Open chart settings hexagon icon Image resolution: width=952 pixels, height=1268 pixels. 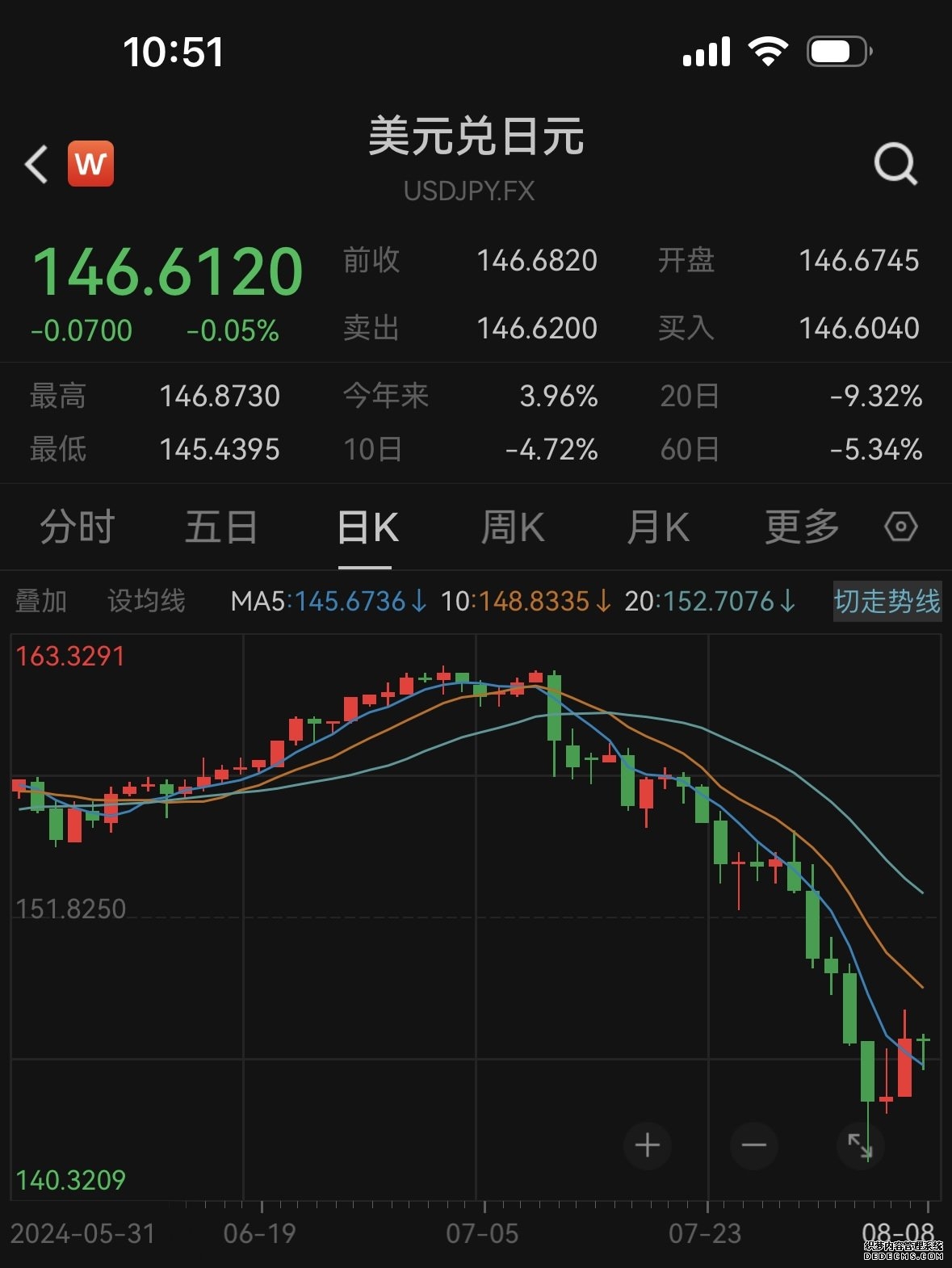click(x=901, y=527)
